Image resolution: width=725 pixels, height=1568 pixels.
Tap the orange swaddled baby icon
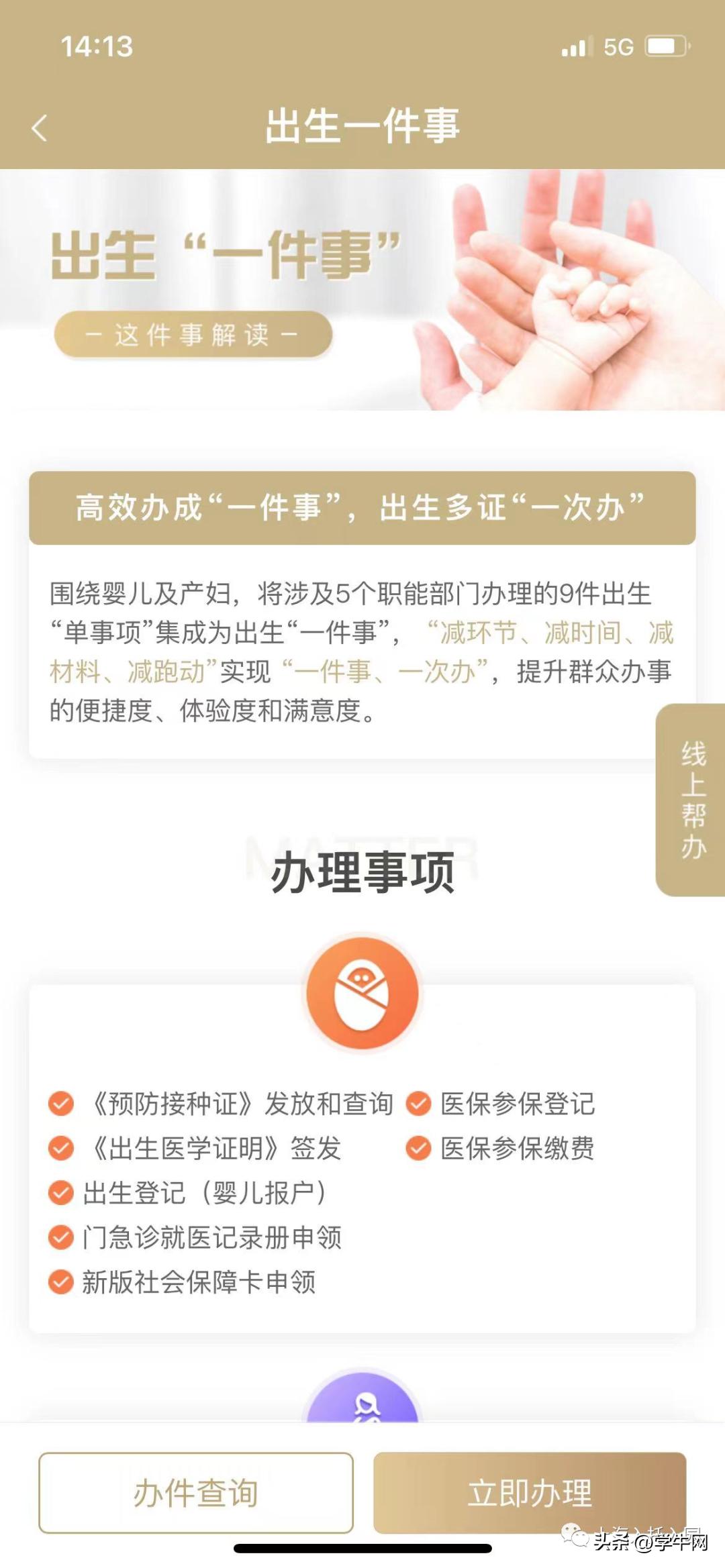[x=362, y=993]
